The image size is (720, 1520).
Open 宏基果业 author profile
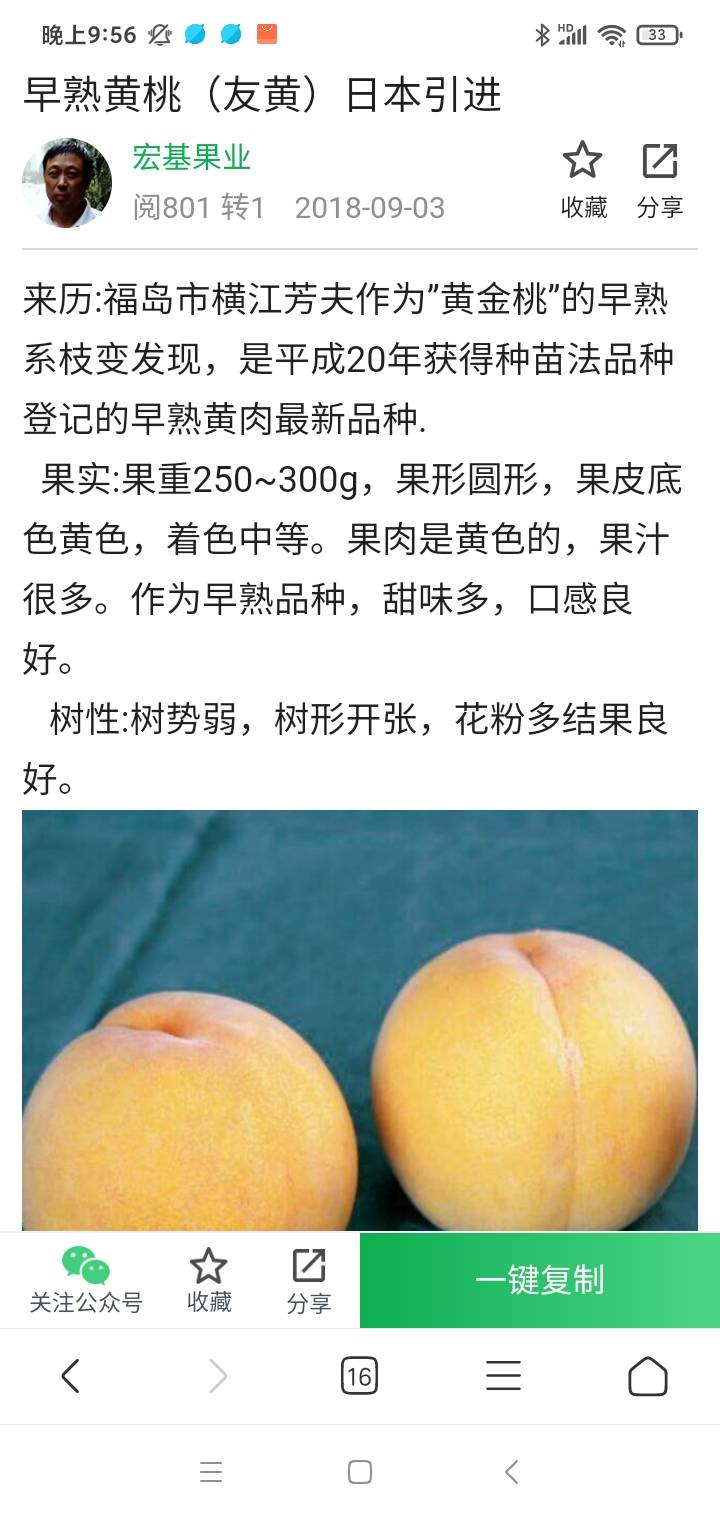(191, 158)
